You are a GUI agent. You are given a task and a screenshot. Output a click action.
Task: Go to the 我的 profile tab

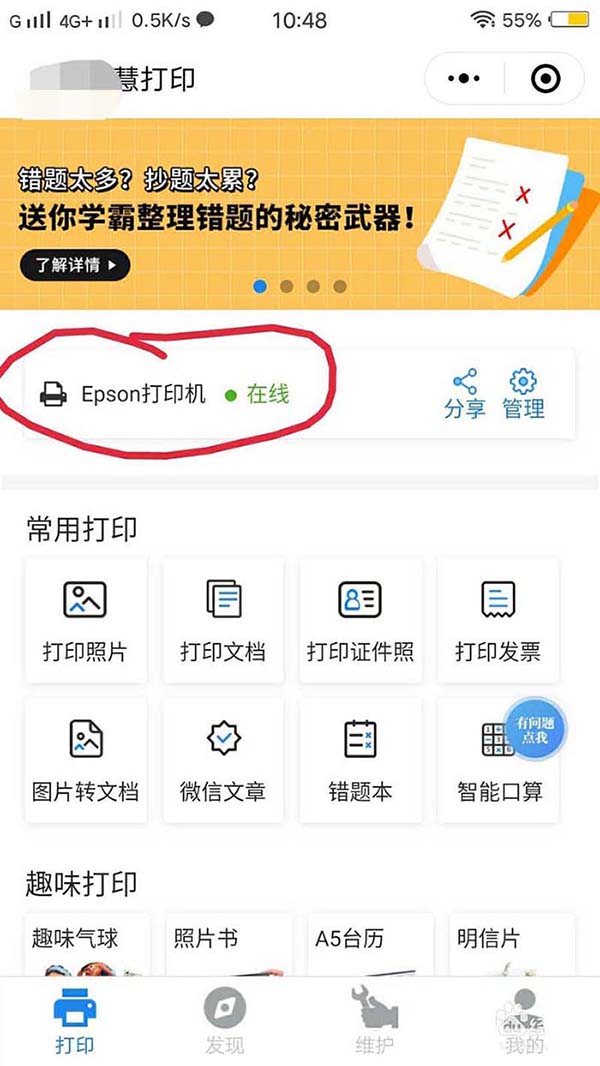524,1021
